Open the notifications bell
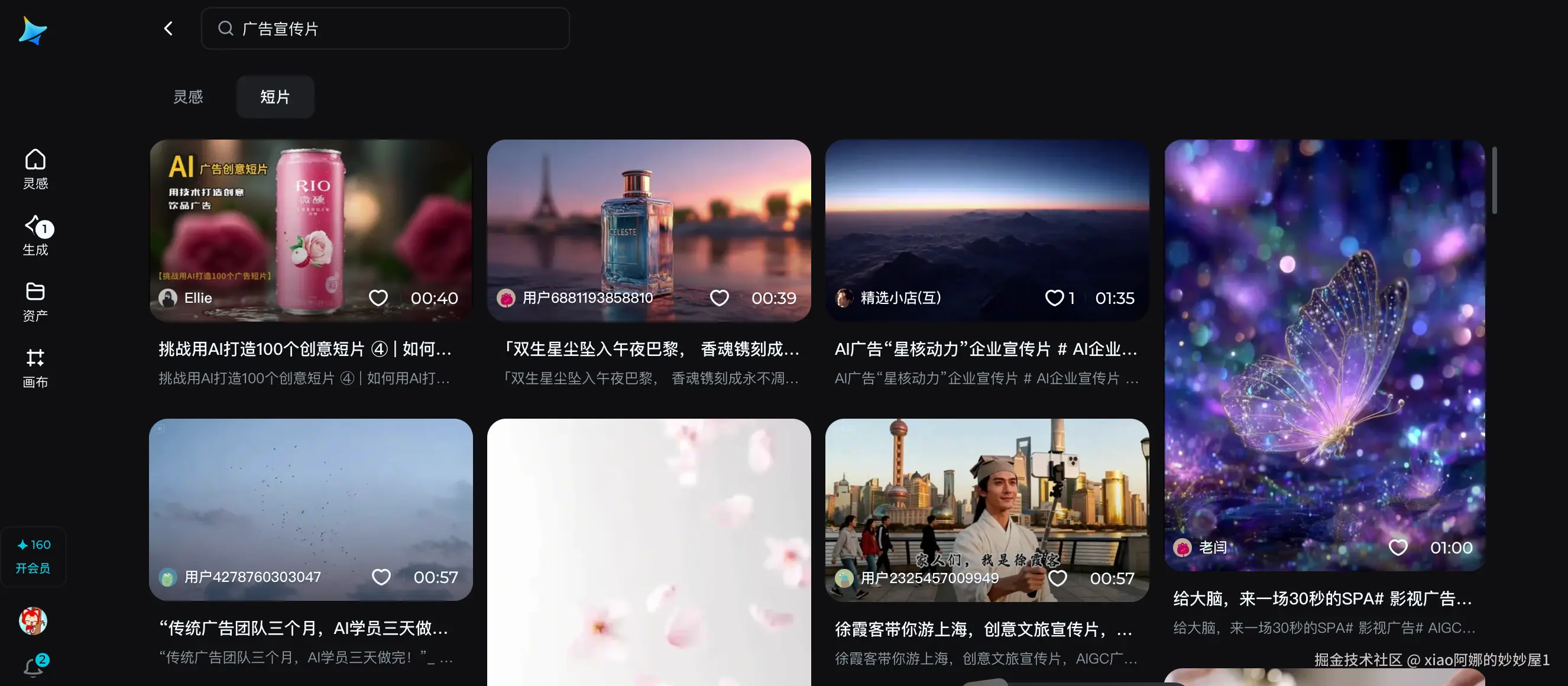 pyautogui.click(x=33, y=667)
